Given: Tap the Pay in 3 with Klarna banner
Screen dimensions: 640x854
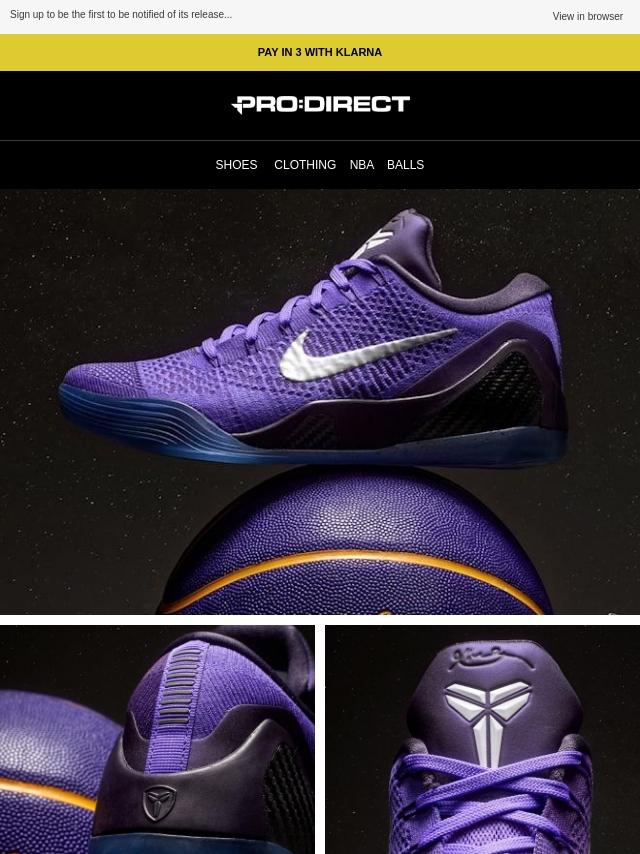Looking at the screenshot, I should [320, 52].
